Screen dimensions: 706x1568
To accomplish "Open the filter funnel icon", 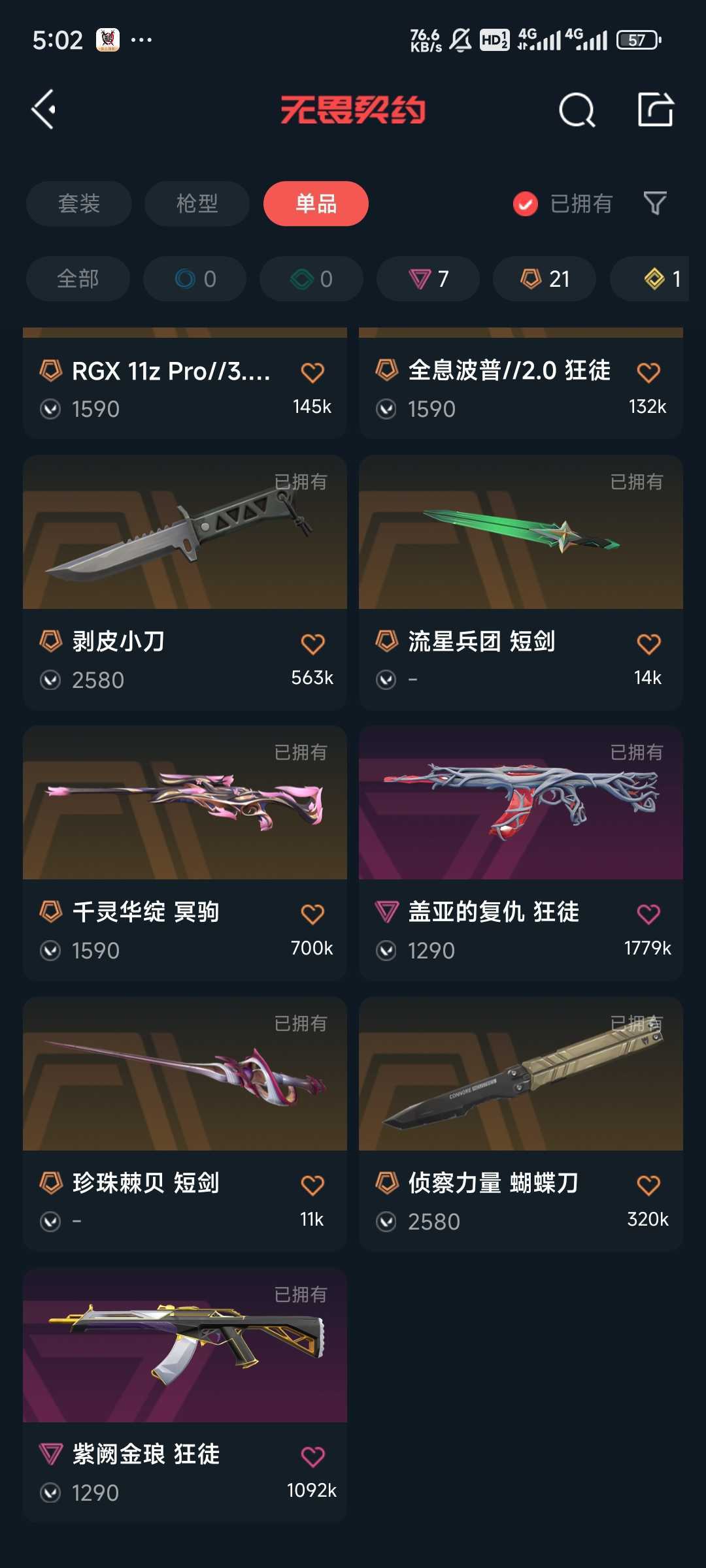I will click(655, 203).
